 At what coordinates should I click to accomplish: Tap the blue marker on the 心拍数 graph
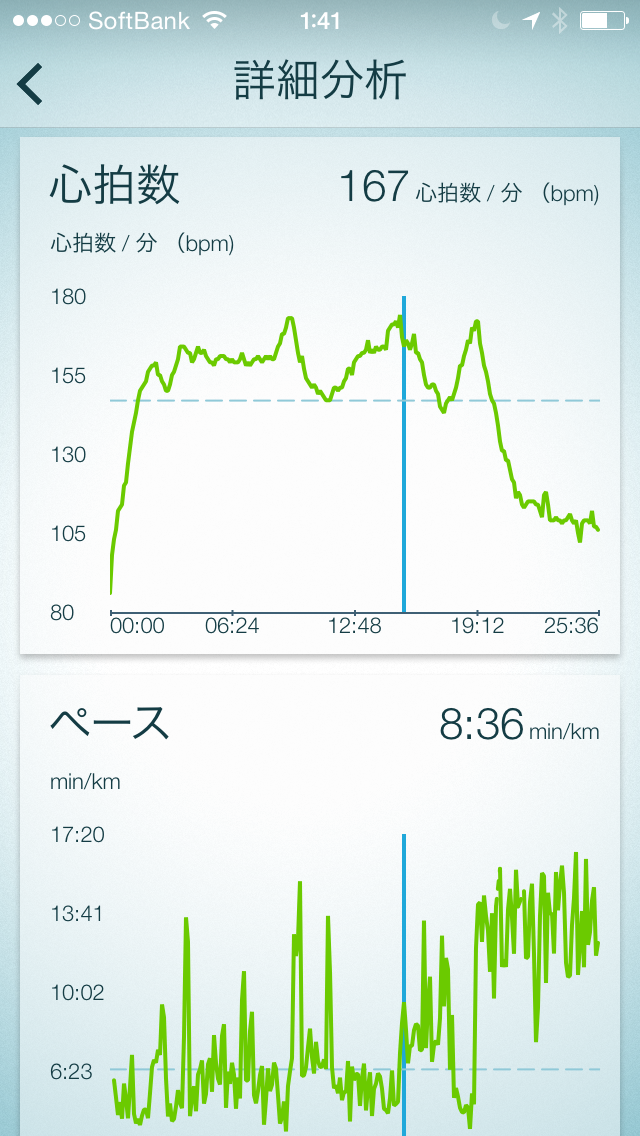[404, 454]
